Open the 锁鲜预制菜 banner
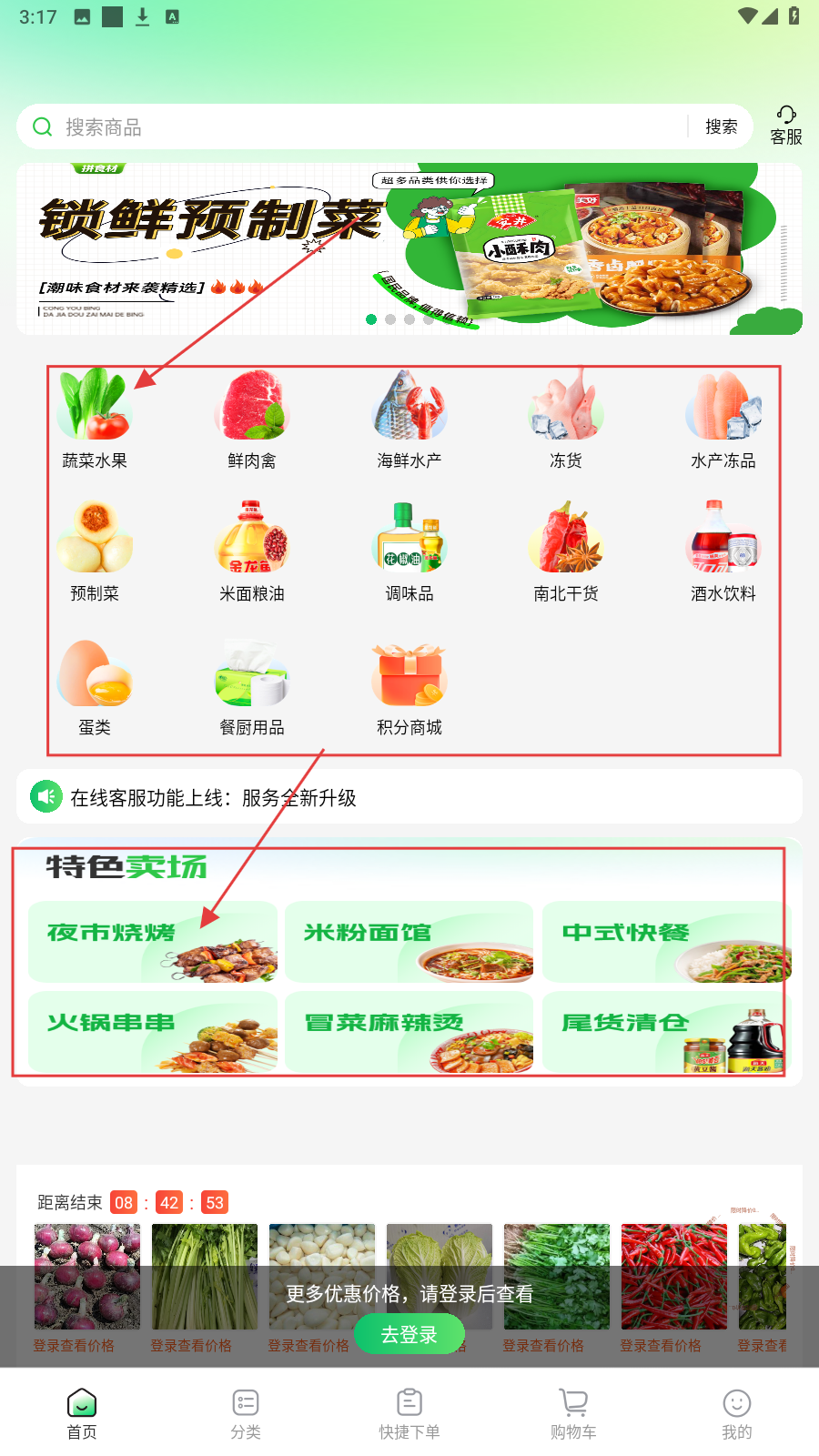 pos(409,248)
